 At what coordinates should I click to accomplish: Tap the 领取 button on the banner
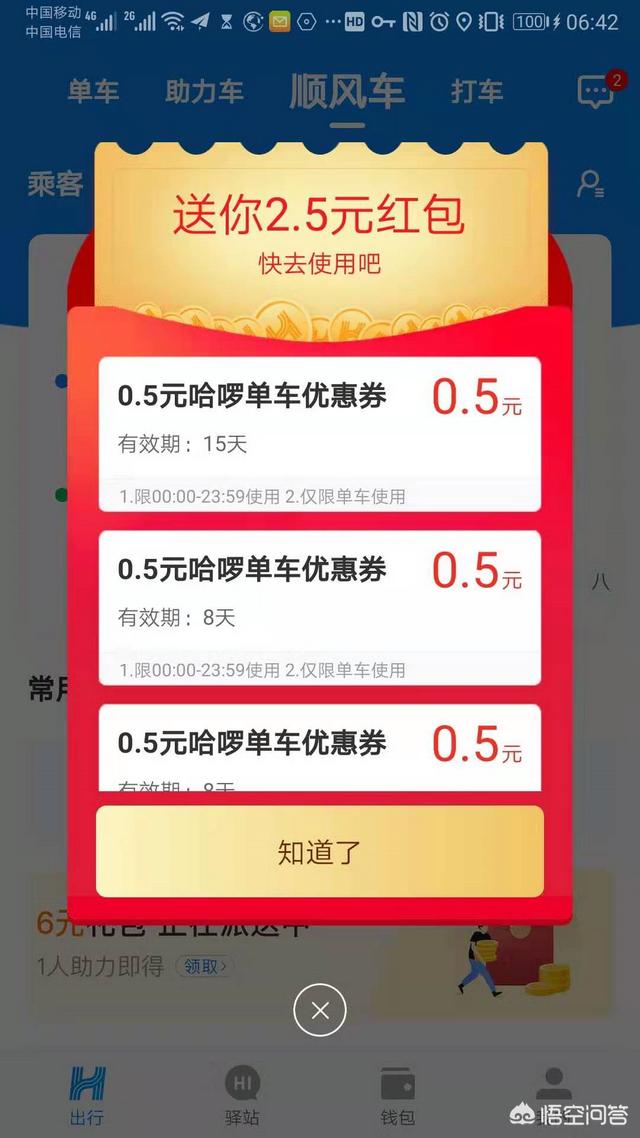click(x=205, y=966)
